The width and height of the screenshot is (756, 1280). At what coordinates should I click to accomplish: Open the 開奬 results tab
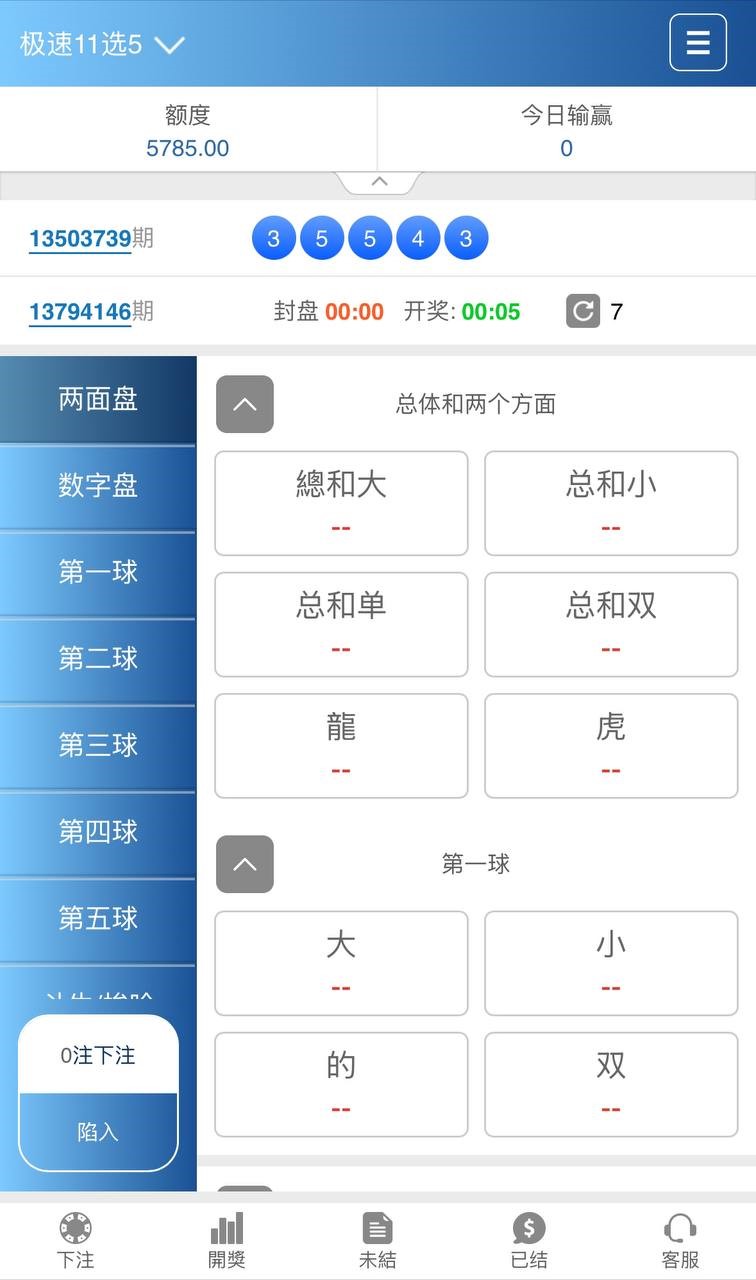(227, 1240)
